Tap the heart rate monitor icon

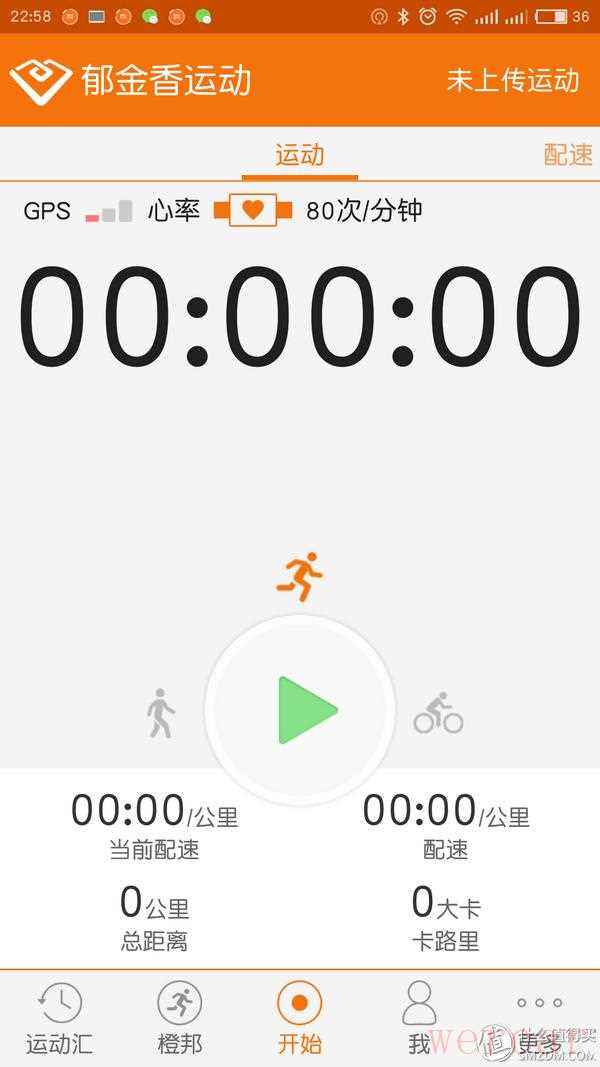pos(253,210)
